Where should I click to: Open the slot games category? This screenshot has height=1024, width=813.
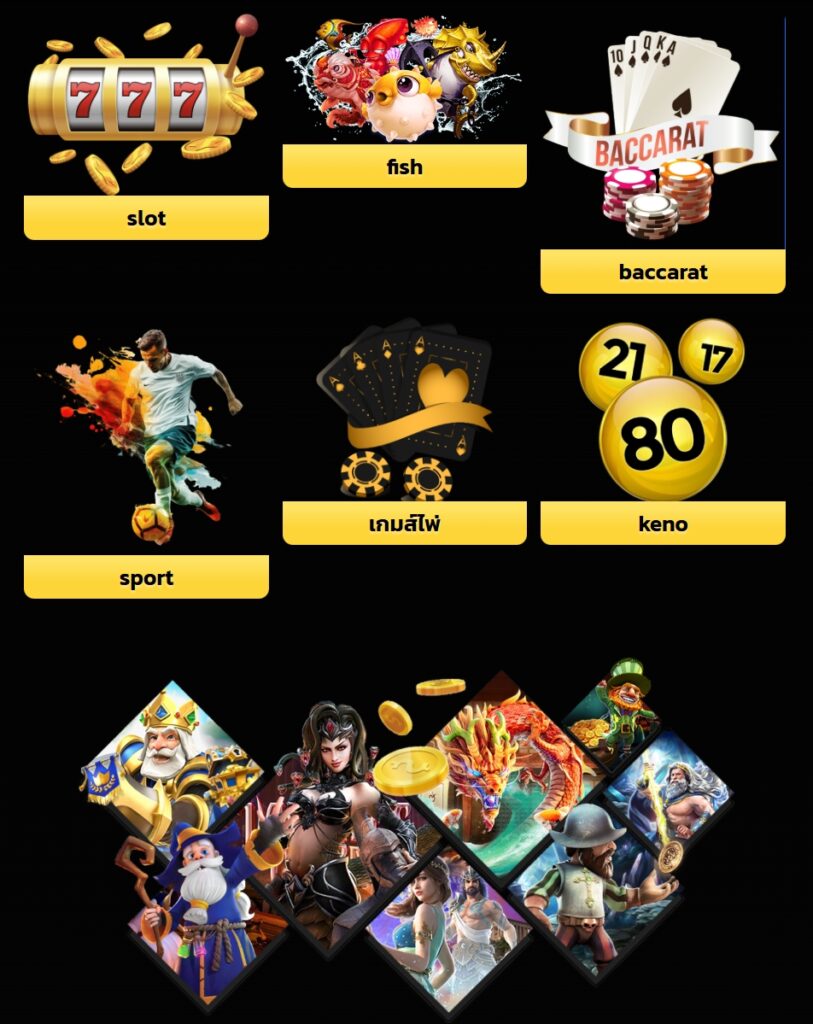(x=146, y=218)
